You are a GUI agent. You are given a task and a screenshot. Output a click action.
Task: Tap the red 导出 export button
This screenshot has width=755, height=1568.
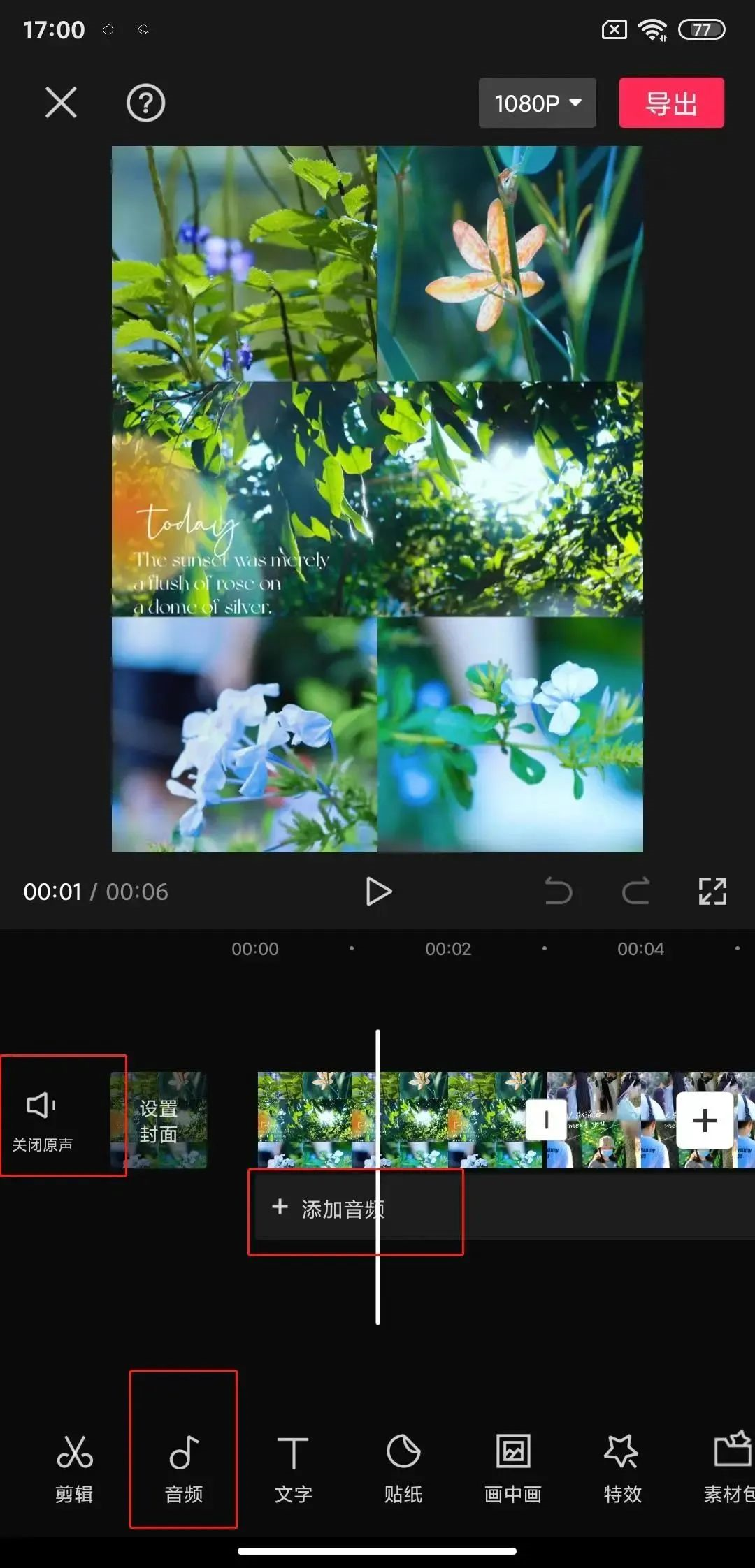click(671, 103)
